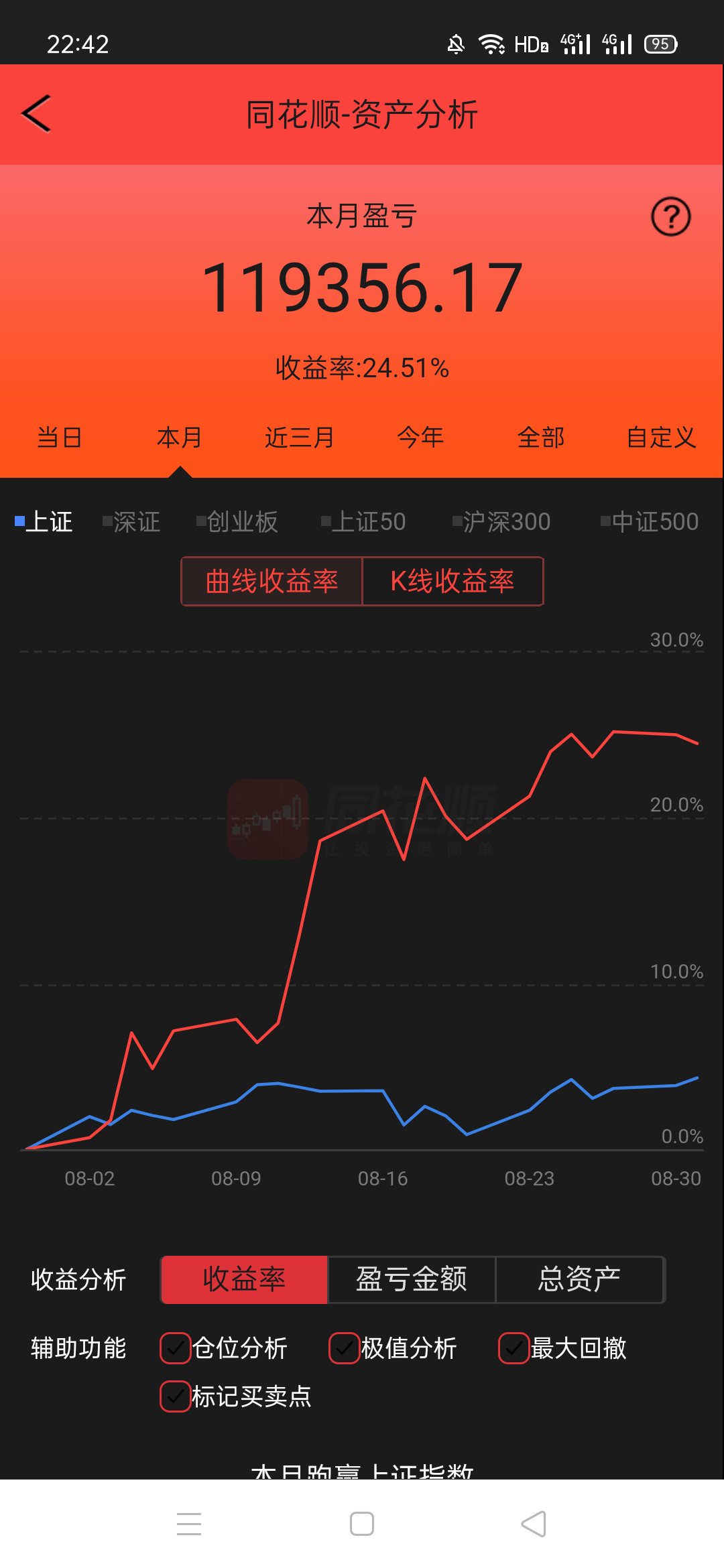Open the question mark help icon
724x1568 pixels.
click(670, 216)
